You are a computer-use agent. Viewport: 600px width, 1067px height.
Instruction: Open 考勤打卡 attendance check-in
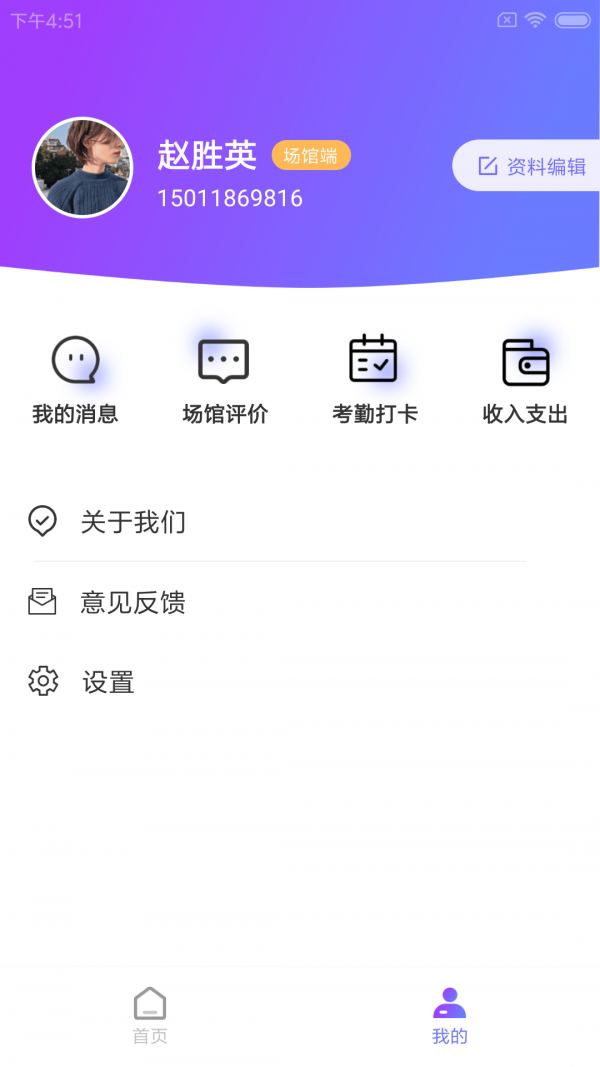[375, 380]
